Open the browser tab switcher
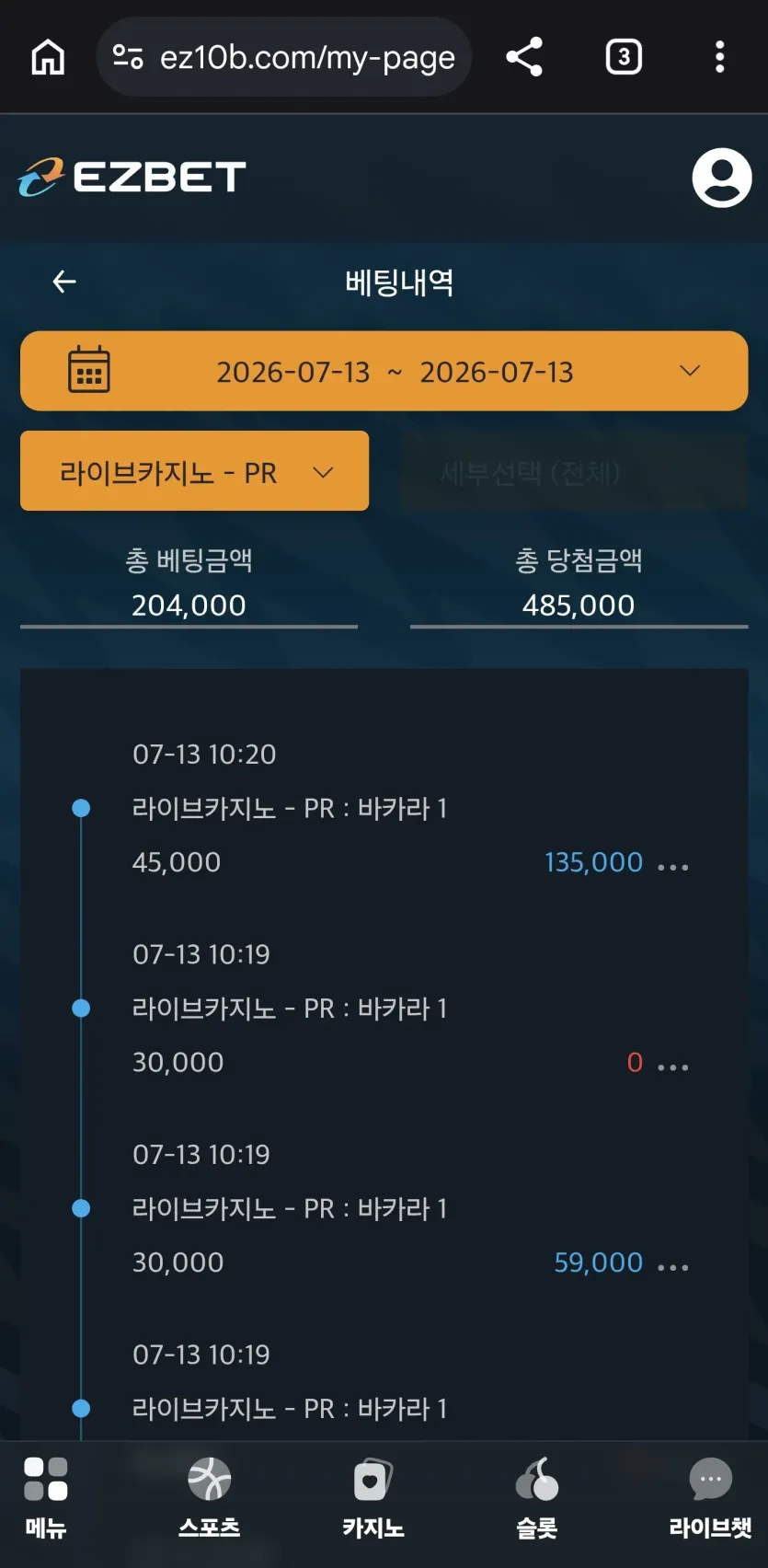The width and height of the screenshot is (768, 1568). click(624, 57)
